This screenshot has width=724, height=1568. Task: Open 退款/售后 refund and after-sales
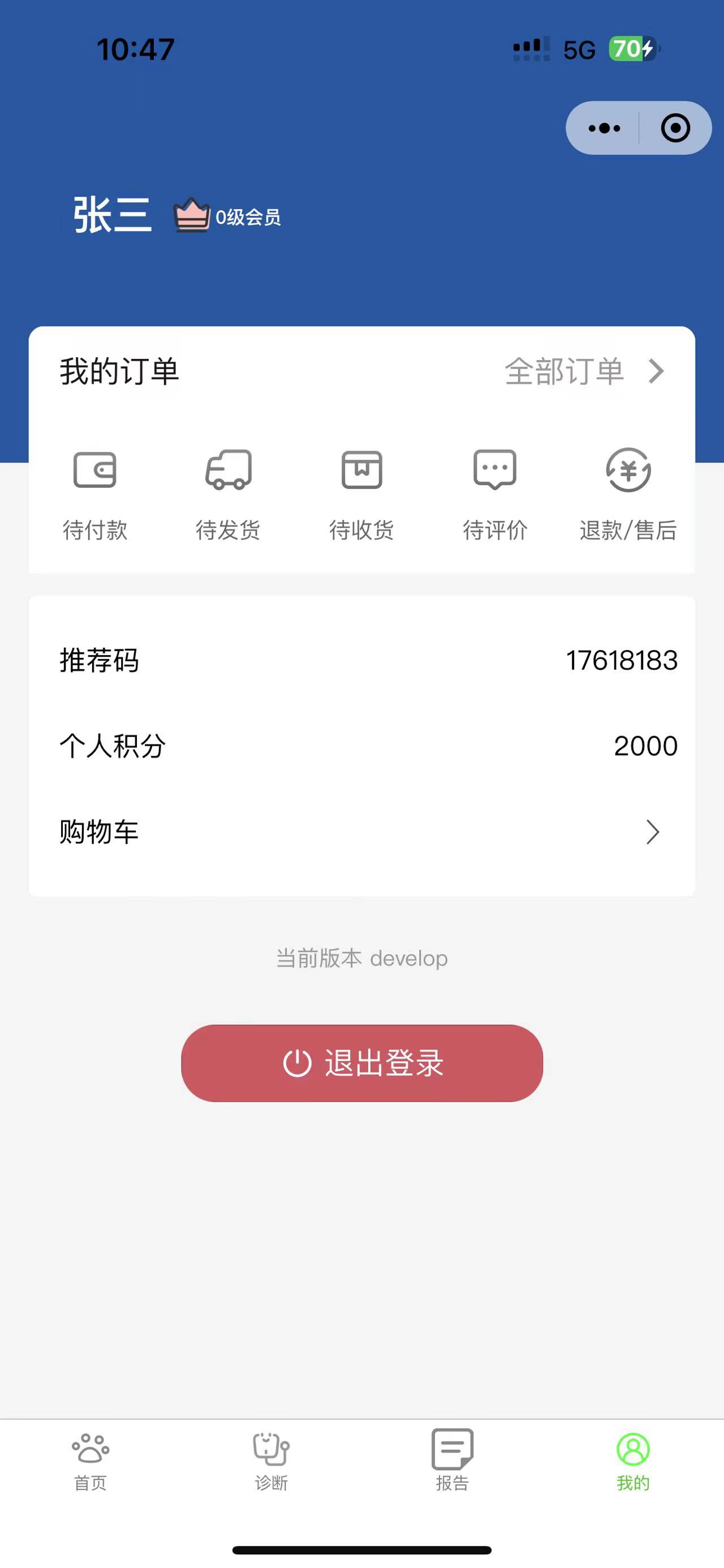(x=628, y=494)
